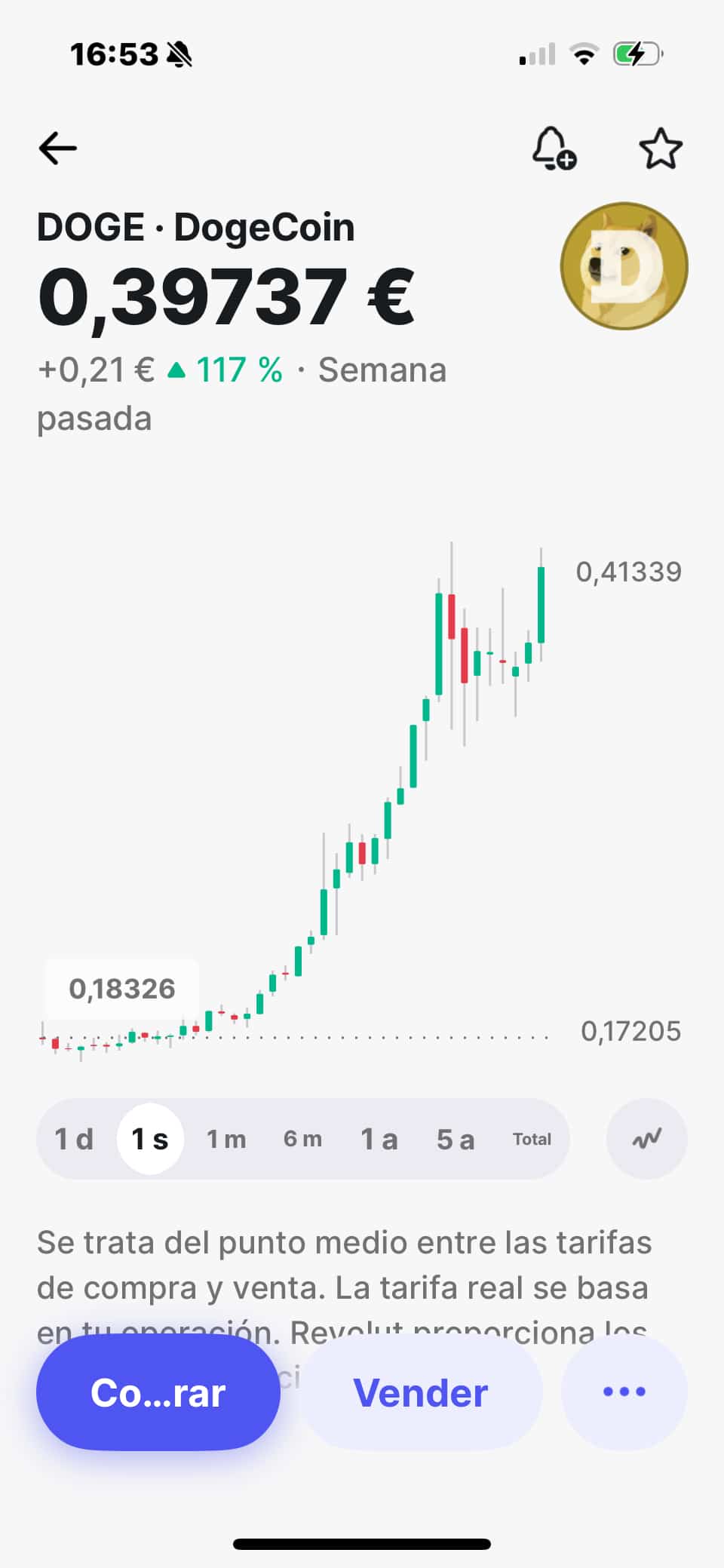Screen dimensions: 724x1568
Task: Tap the blue buy DOGE button
Action: (158, 1392)
